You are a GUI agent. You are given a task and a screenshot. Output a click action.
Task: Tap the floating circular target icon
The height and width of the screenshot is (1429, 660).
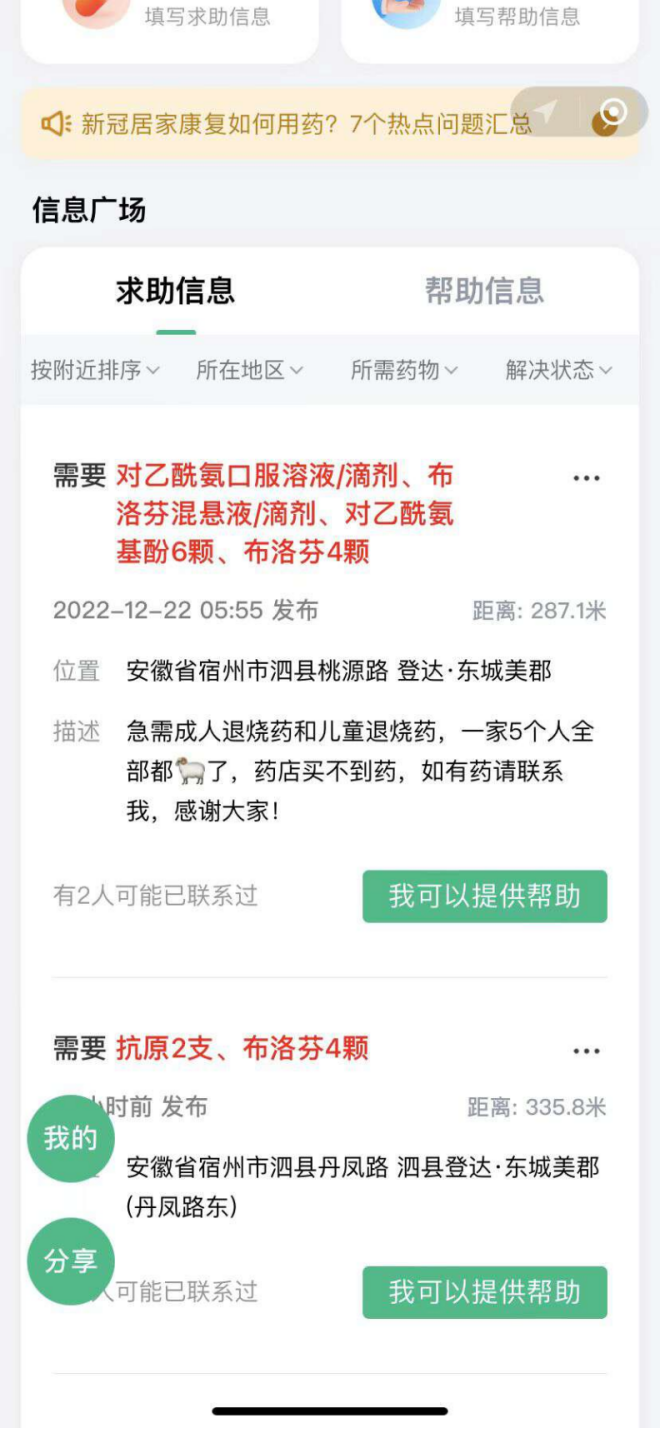tap(614, 111)
